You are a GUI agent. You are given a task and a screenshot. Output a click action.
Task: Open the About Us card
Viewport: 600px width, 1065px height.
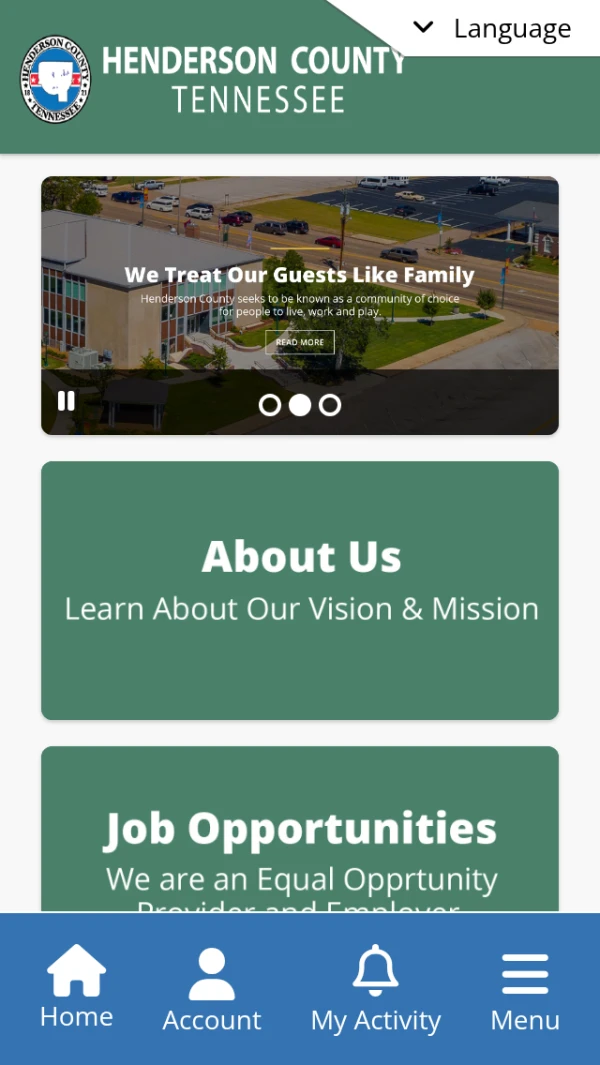click(x=300, y=590)
